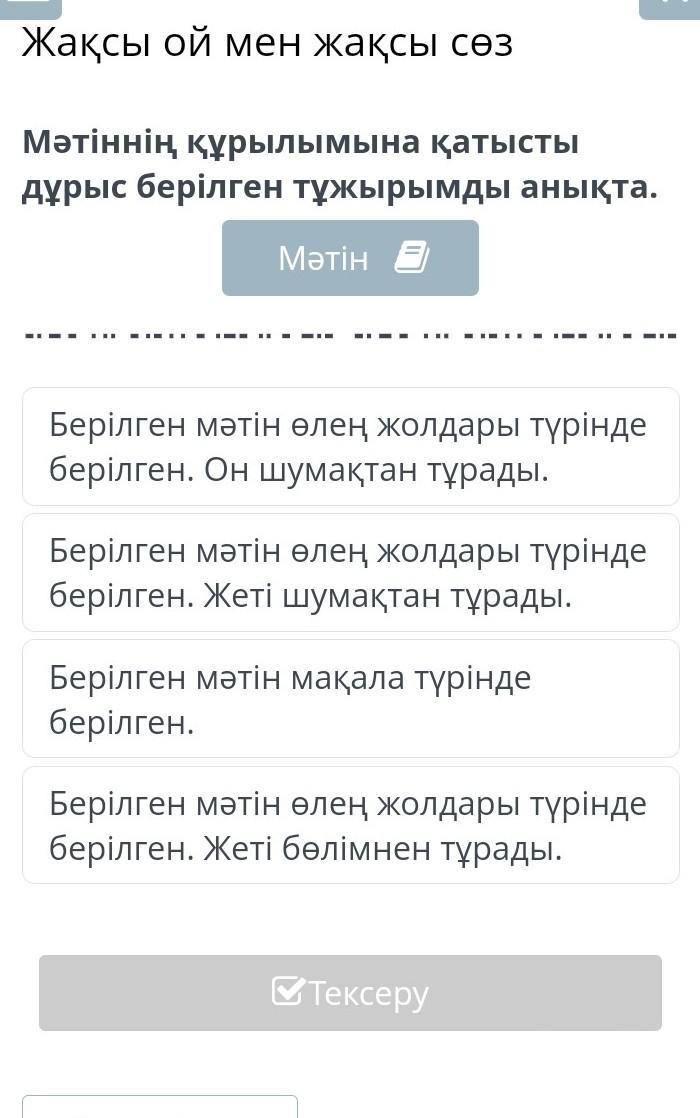This screenshot has height=1118, width=700.
Task: Open the Мәтін text button
Action: (350, 258)
